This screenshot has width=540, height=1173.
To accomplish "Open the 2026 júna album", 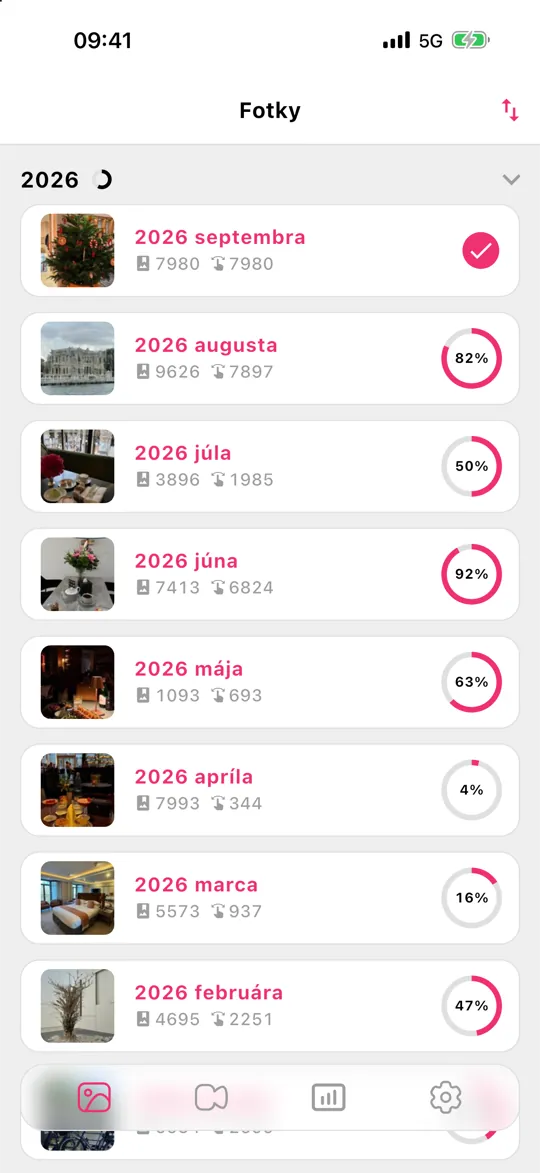I will tap(270, 574).
